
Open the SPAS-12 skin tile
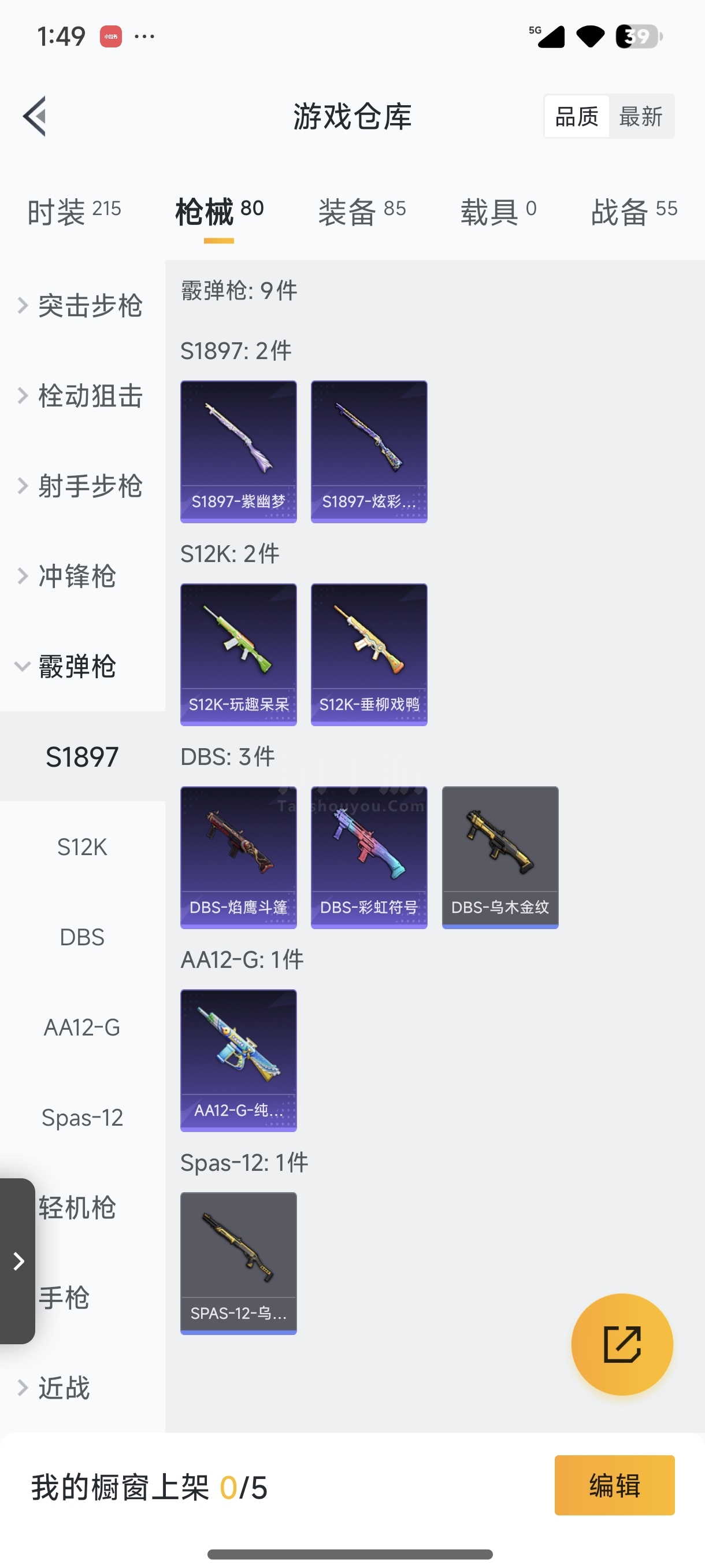[239, 1262]
